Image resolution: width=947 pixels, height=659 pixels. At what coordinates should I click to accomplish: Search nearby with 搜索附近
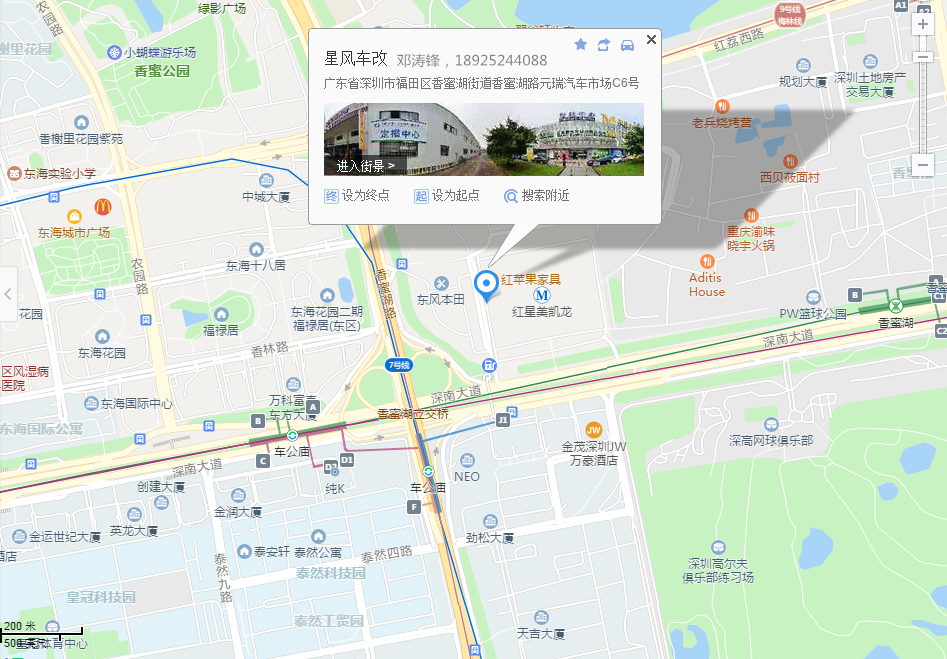537,196
